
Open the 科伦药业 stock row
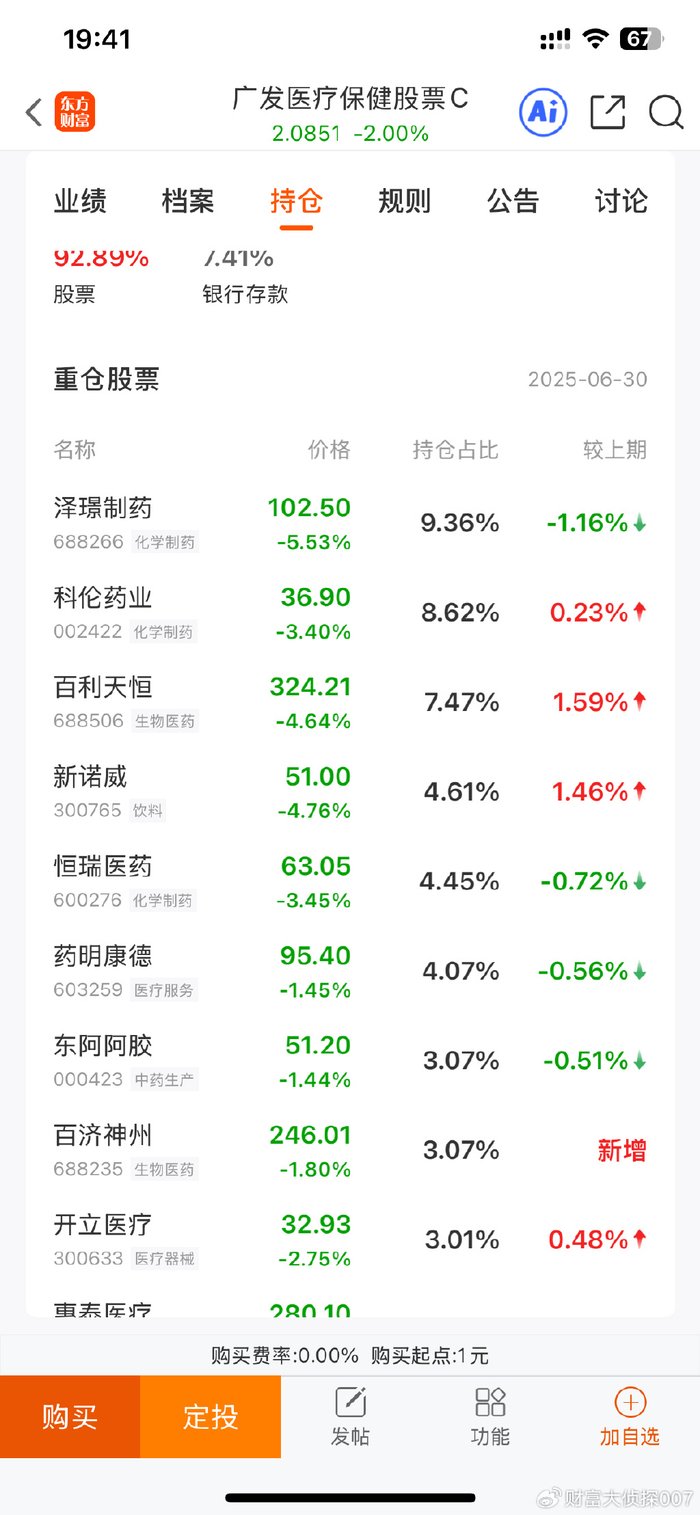[350, 613]
